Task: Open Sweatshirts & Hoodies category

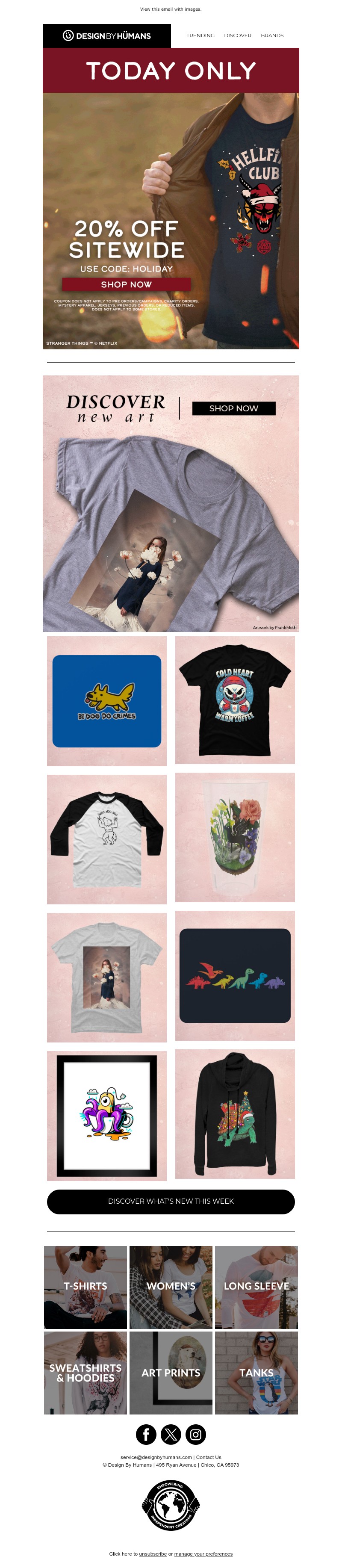Action: coord(85,1373)
